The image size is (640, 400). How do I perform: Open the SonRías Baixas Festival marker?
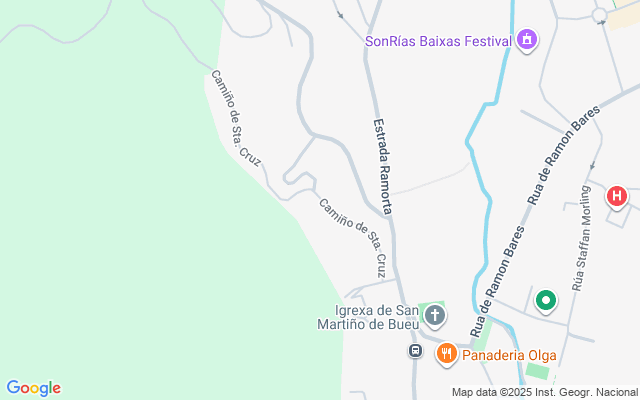coord(527,41)
